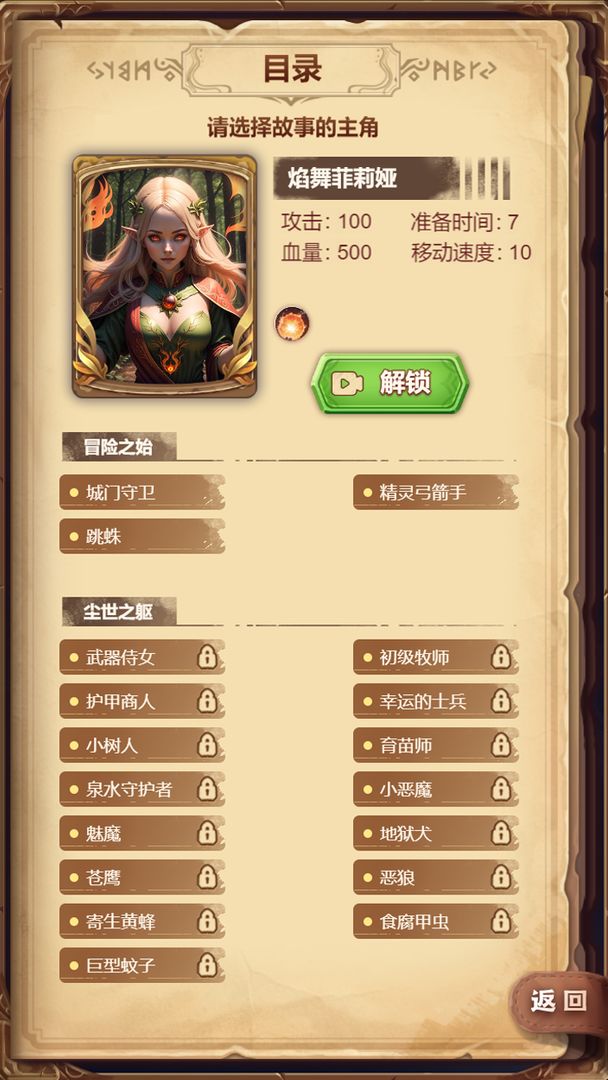608x1080 pixels.
Task: Choose 跳蛛 from the list
Action: [141, 536]
